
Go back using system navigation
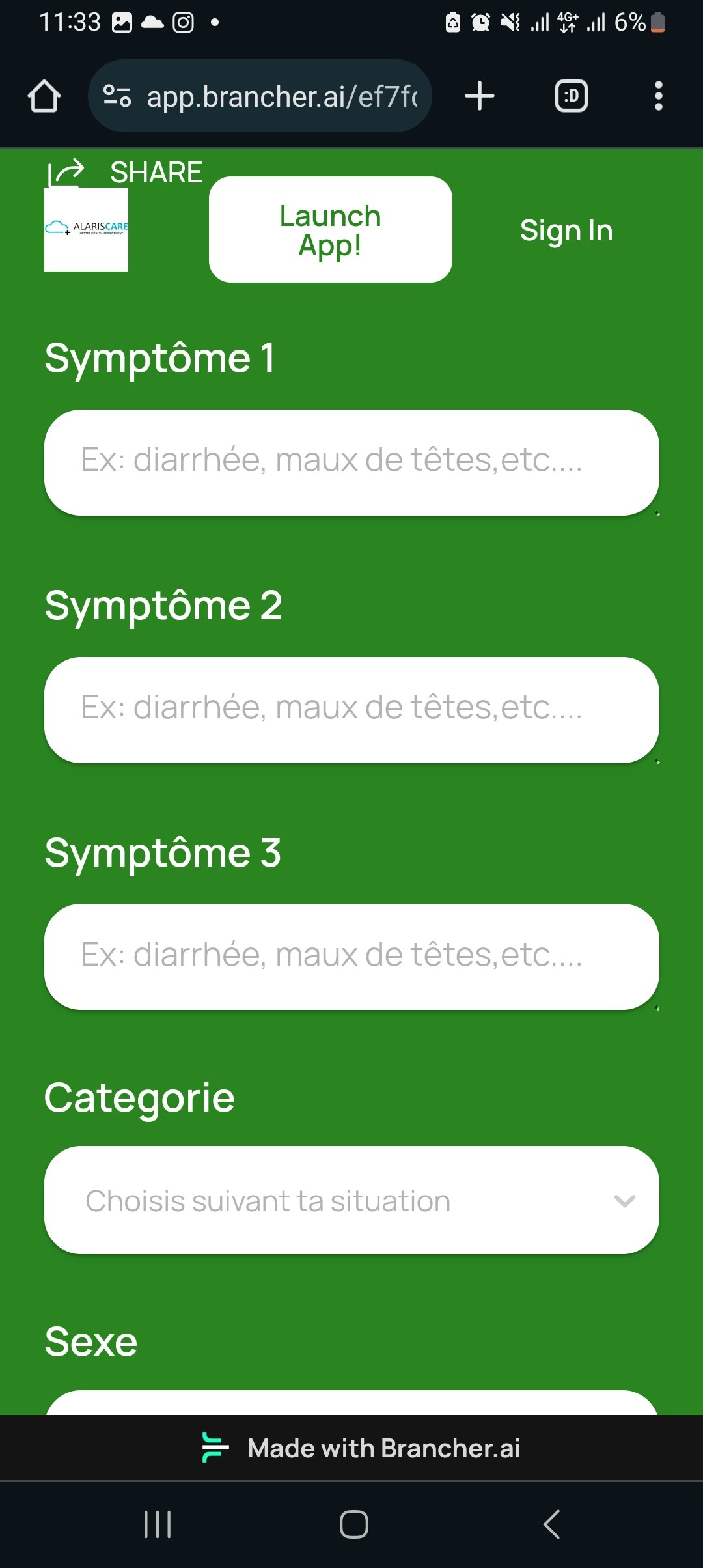[x=551, y=1524]
